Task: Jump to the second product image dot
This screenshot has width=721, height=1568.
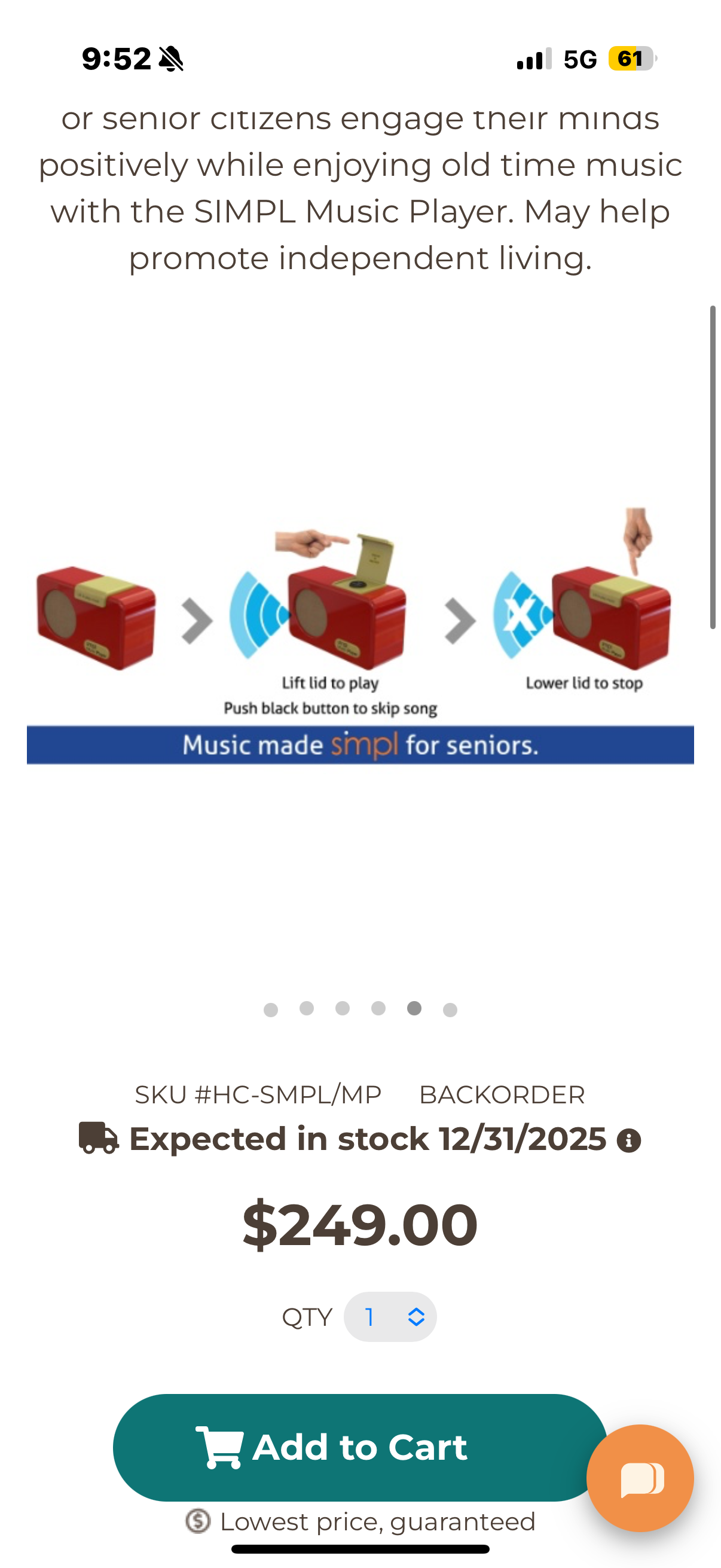Action: pyautogui.click(x=307, y=1009)
